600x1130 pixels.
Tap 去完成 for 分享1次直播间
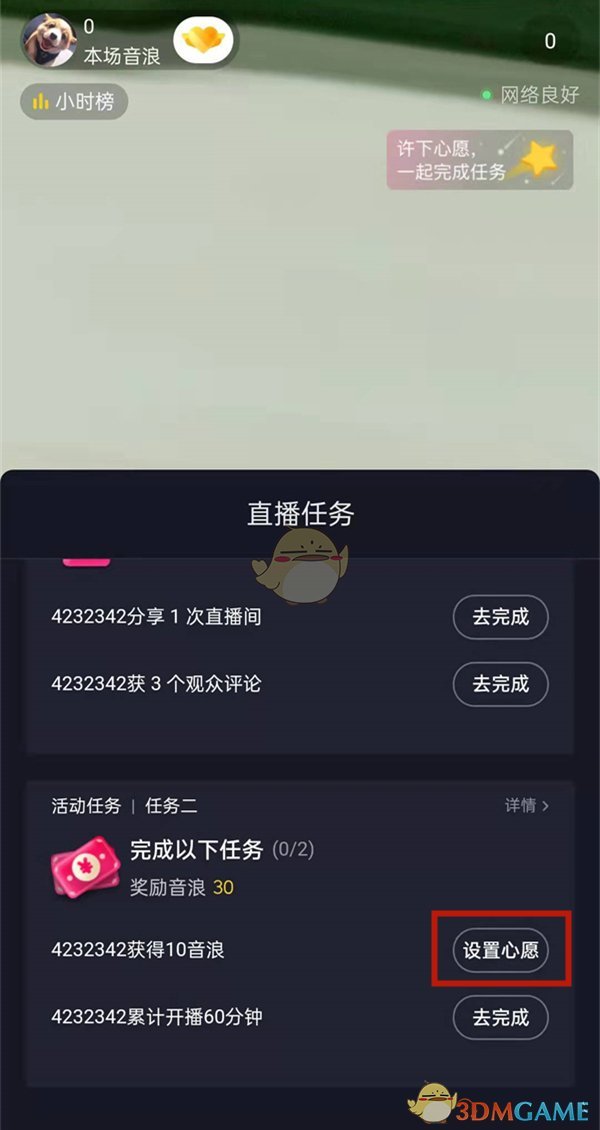coord(500,617)
